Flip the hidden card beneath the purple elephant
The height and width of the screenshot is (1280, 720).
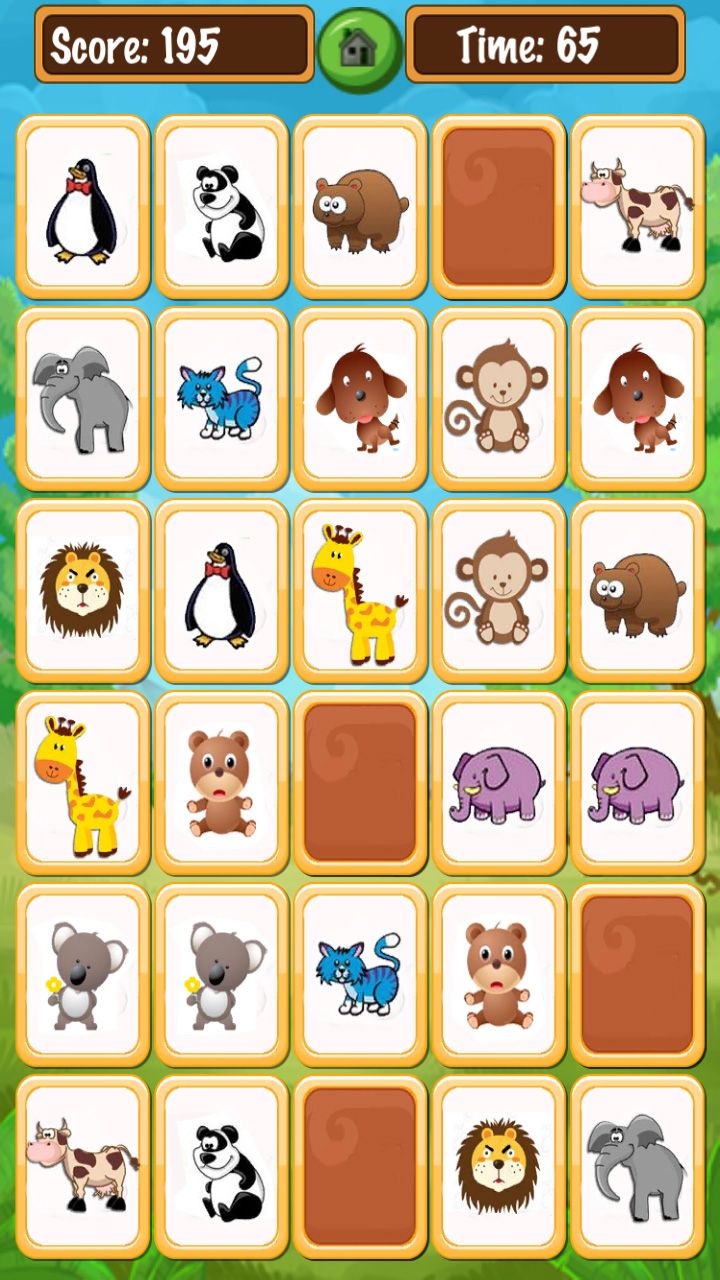[637, 974]
